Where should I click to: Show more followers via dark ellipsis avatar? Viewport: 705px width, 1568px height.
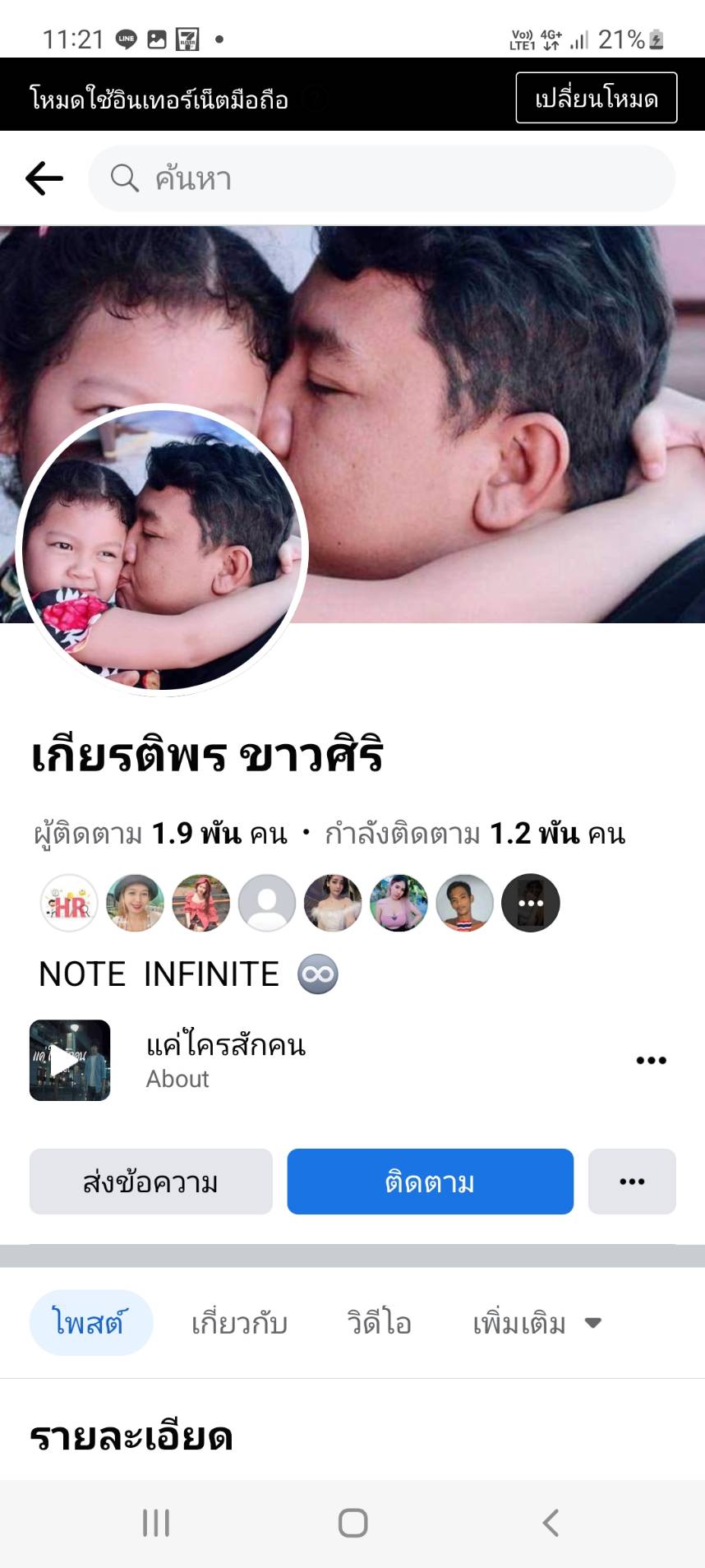[530, 903]
